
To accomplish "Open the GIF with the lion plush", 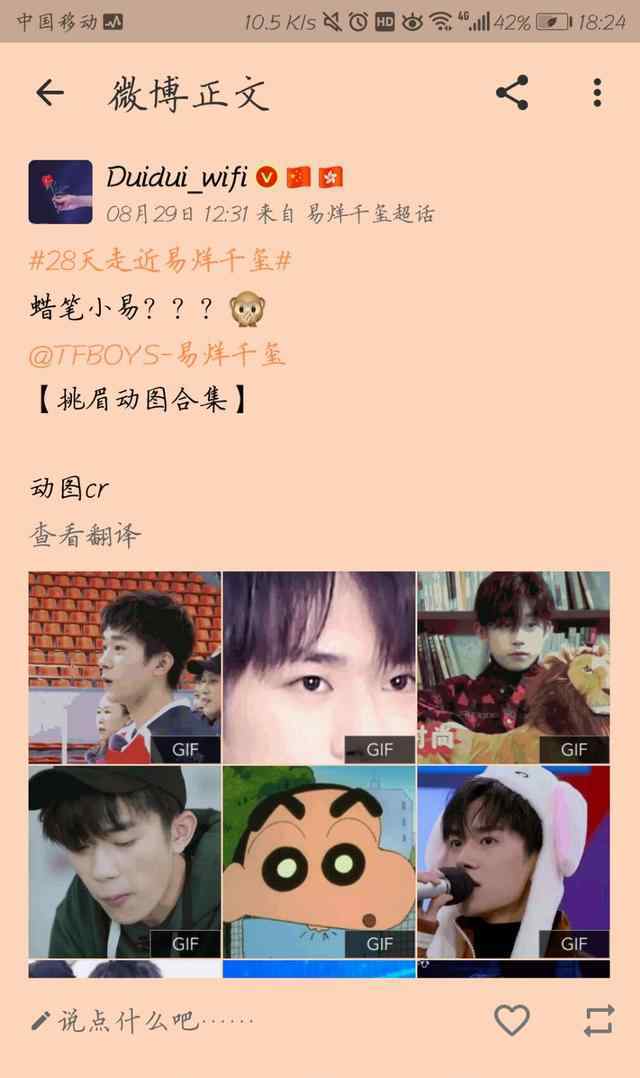I will [513, 667].
